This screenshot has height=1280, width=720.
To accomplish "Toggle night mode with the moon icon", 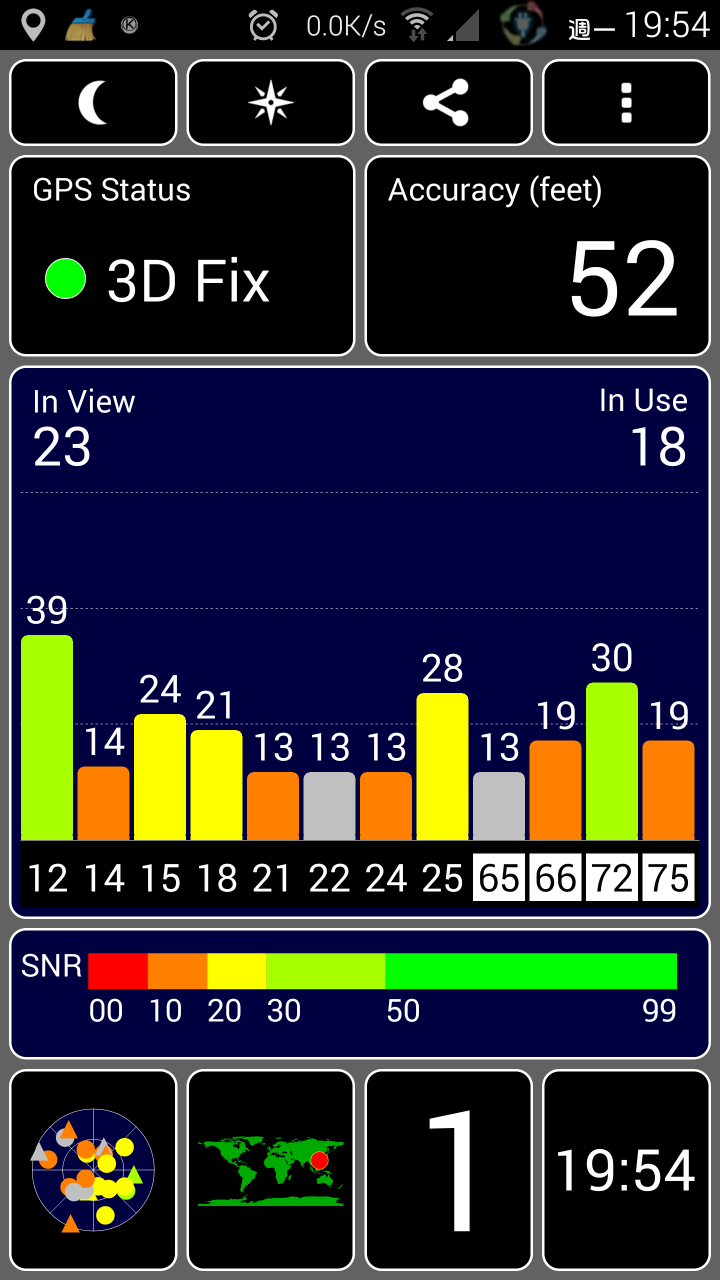I will (93, 103).
